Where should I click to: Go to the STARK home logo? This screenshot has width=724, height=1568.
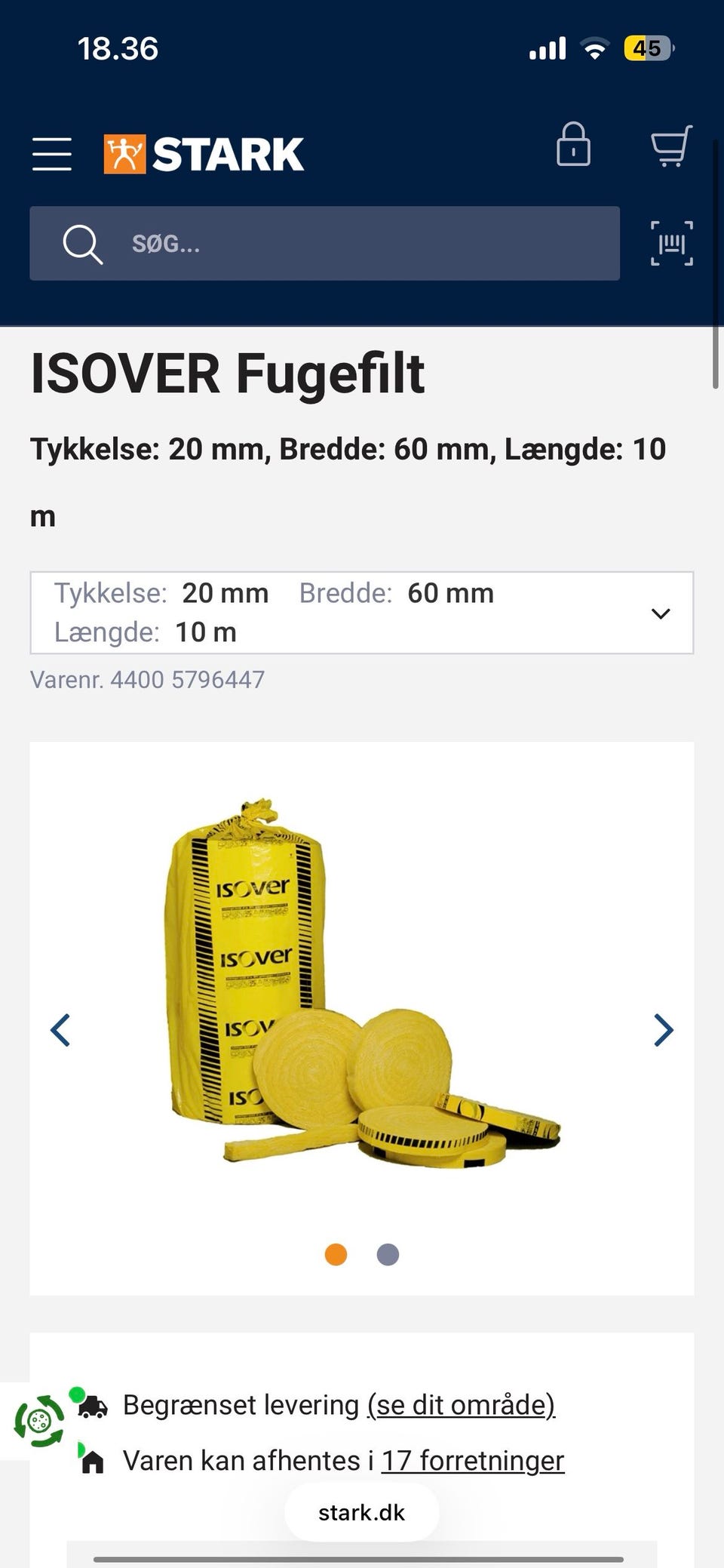[x=204, y=154]
